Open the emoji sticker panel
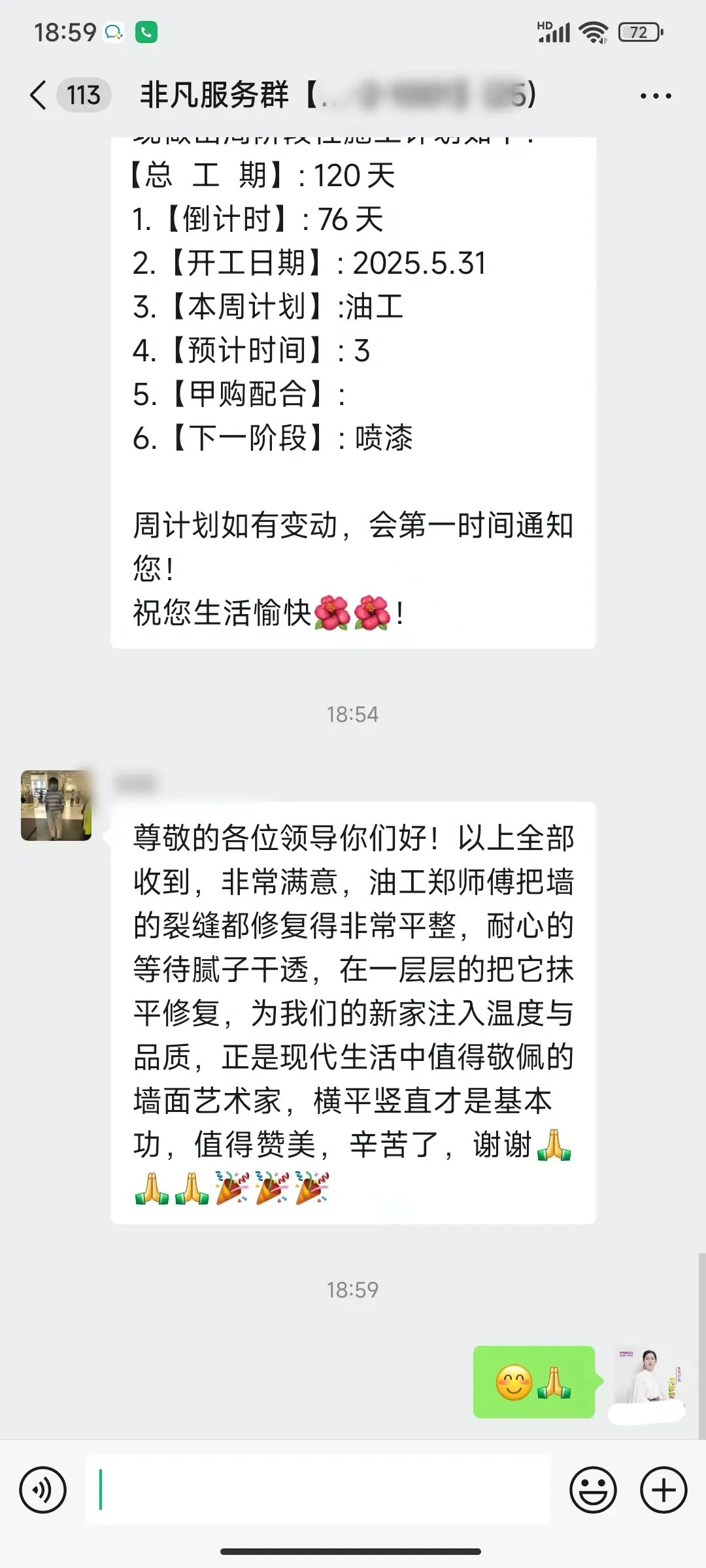The width and height of the screenshot is (706, 1568). tap(593, 1490)
